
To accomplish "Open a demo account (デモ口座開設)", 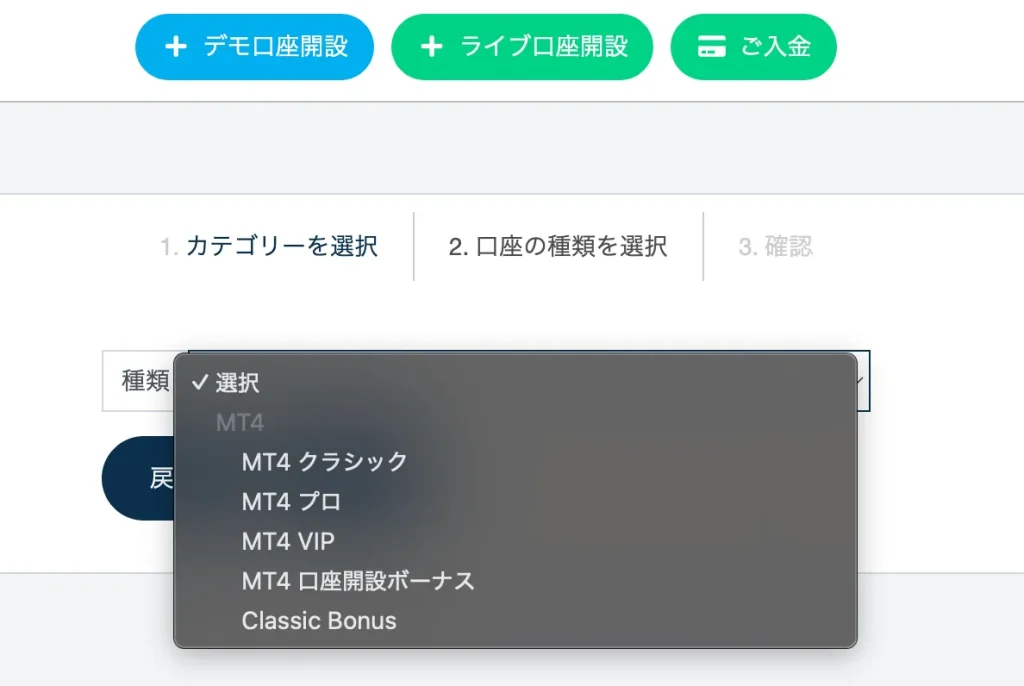I will coord(254,47).
